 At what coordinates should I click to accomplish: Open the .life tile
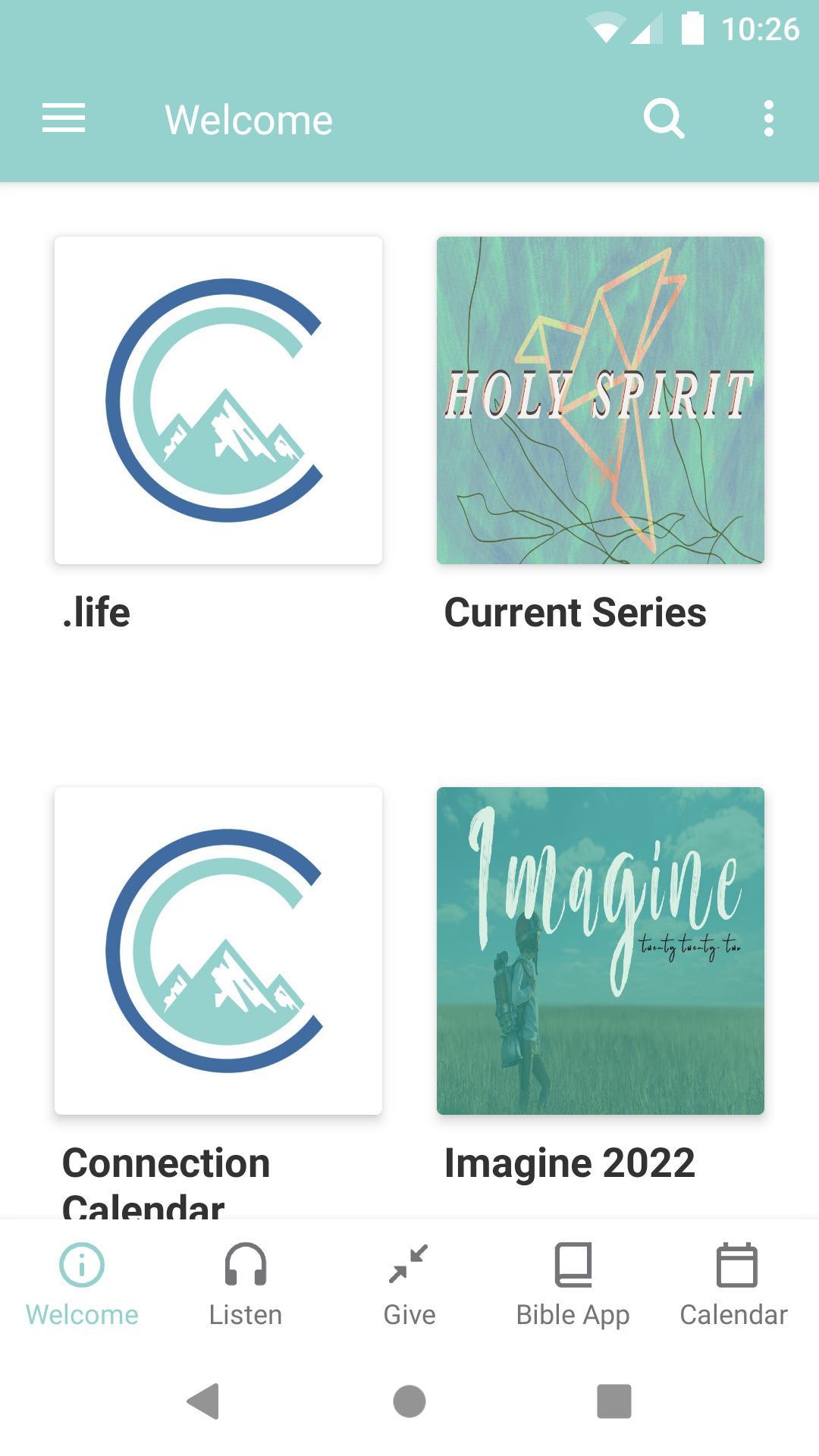pos(218,400)
